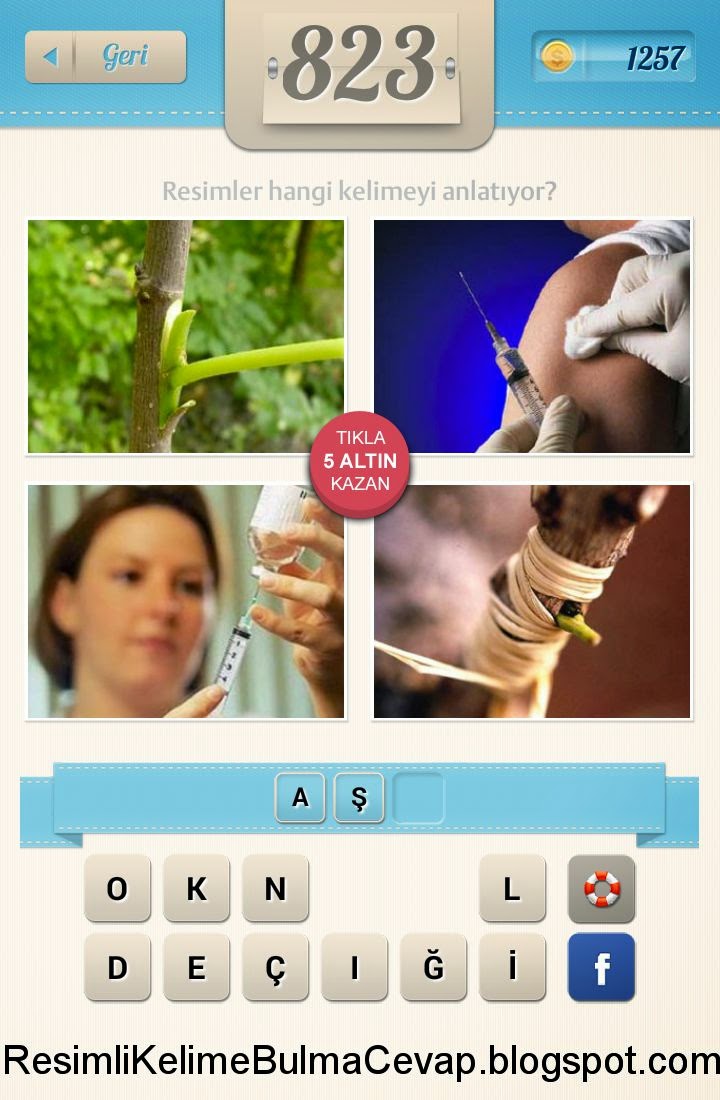Remove the letter Ş from the answer

[x=359, y=798]
